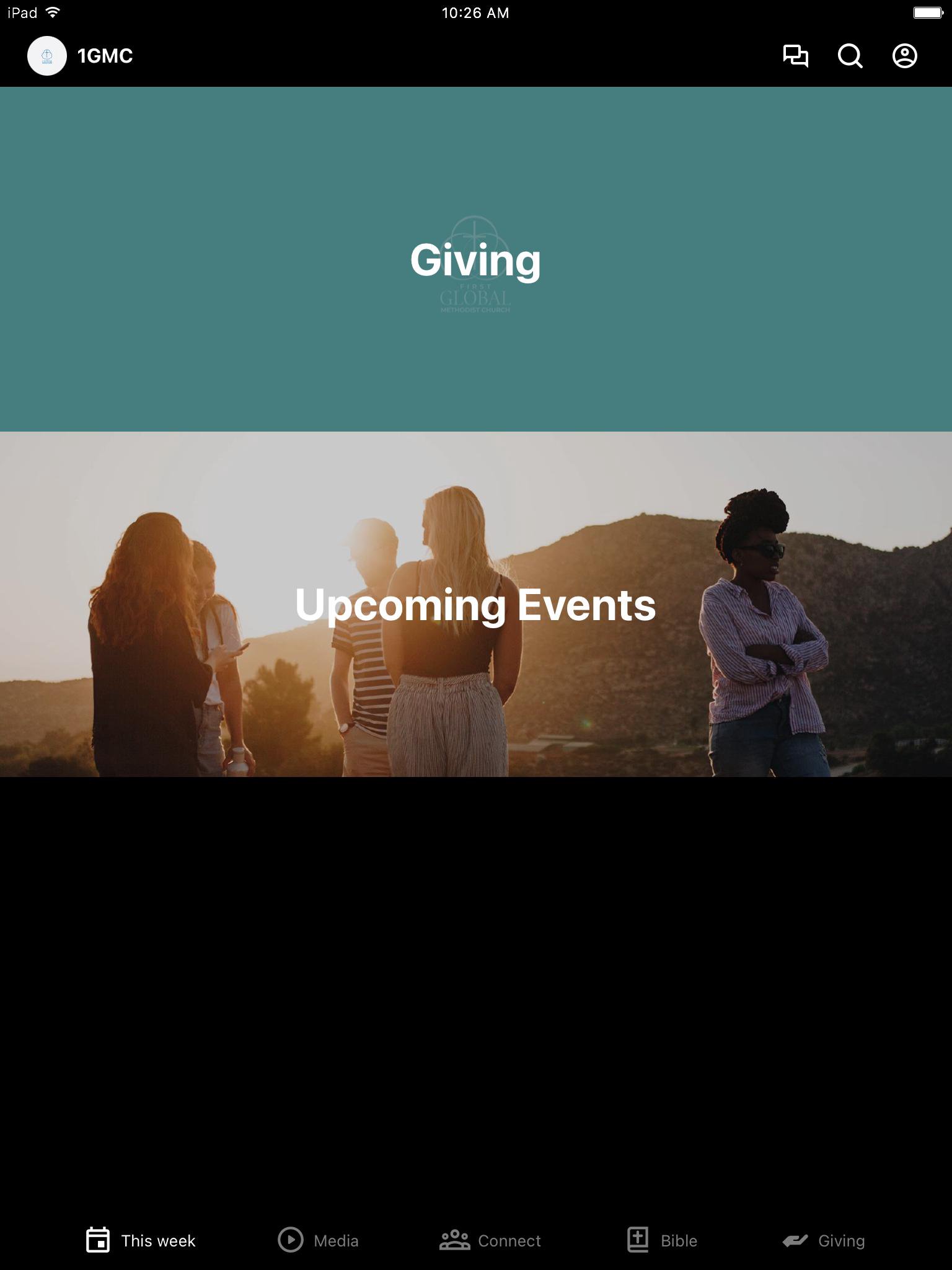Switch to the Media tab
The image size is (952, 1270).
(x=319, y=1240)
